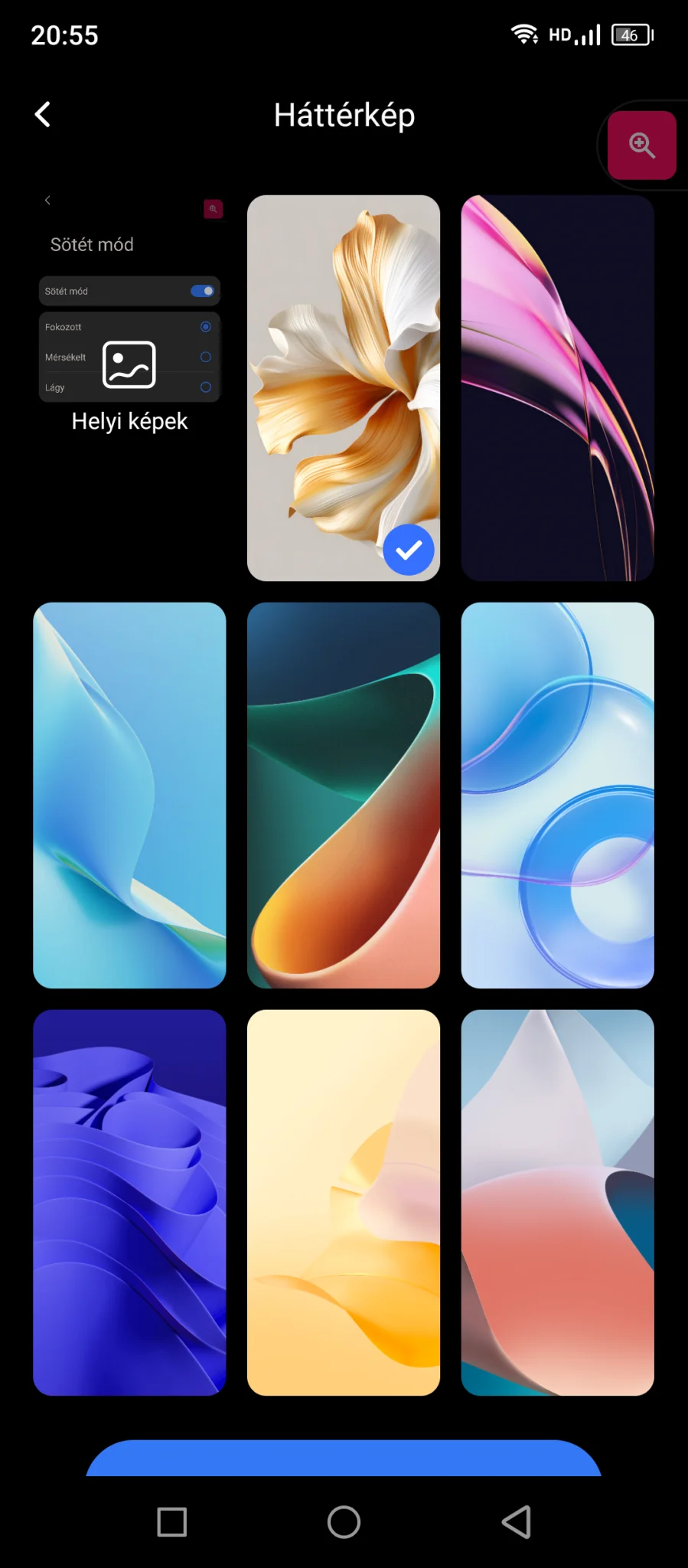Open Helyi képek local images
This screenshot has width=688, height=1568.
click(129, 387)
